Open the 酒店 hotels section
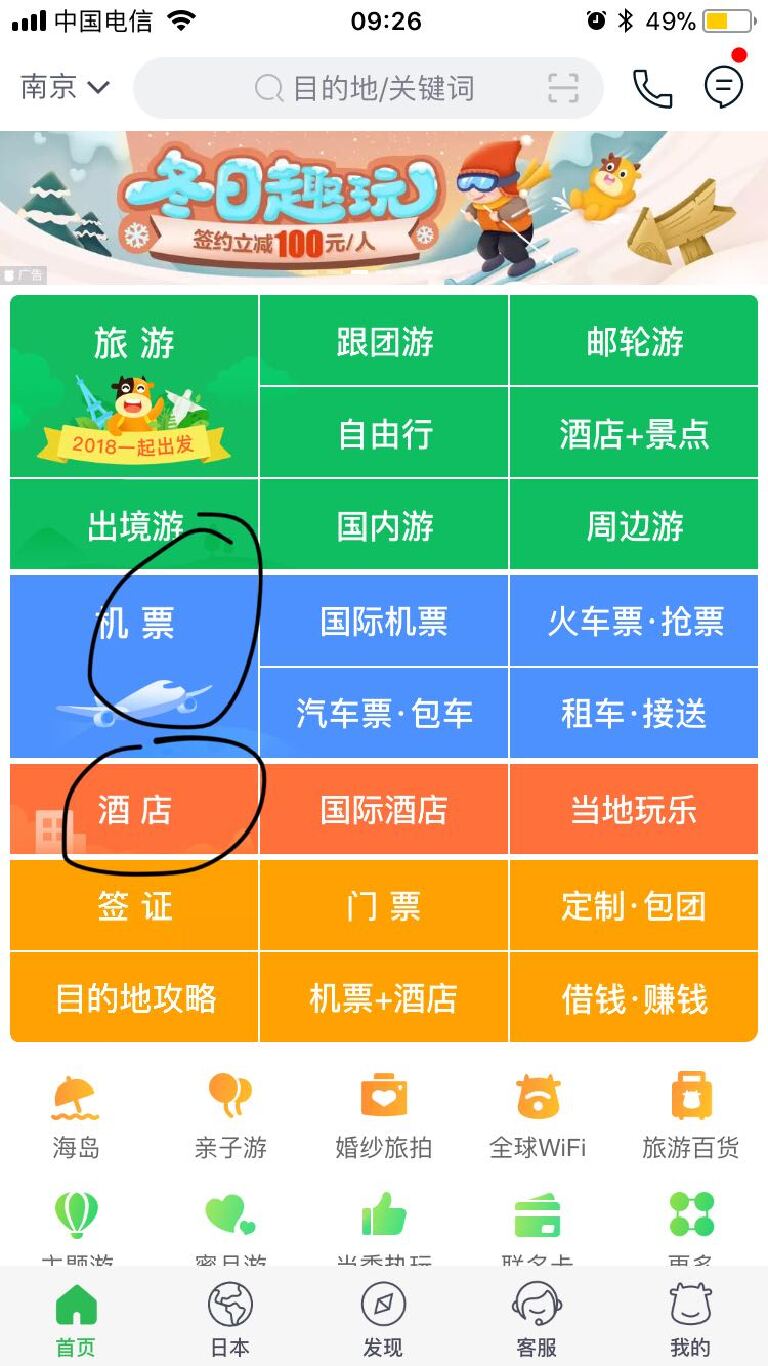The width and height of the screenshot is (768, 1366). click(x=134, y=809)
